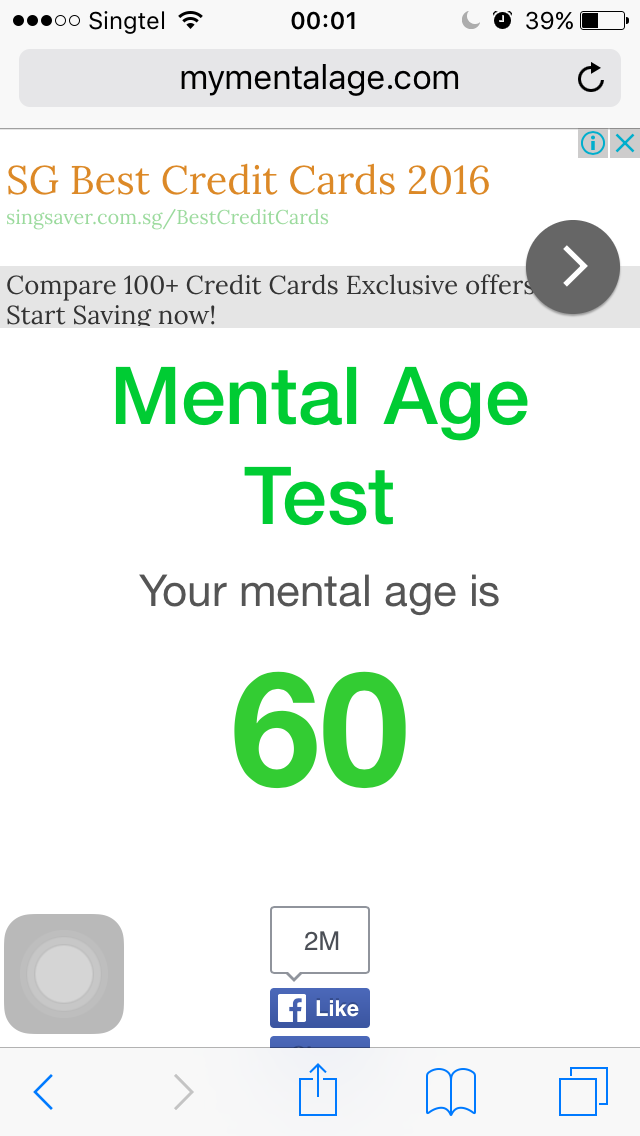Open the AssistiveTouch floating button
This screenshot has width=640, height=1136.
(x=64, y=974)
